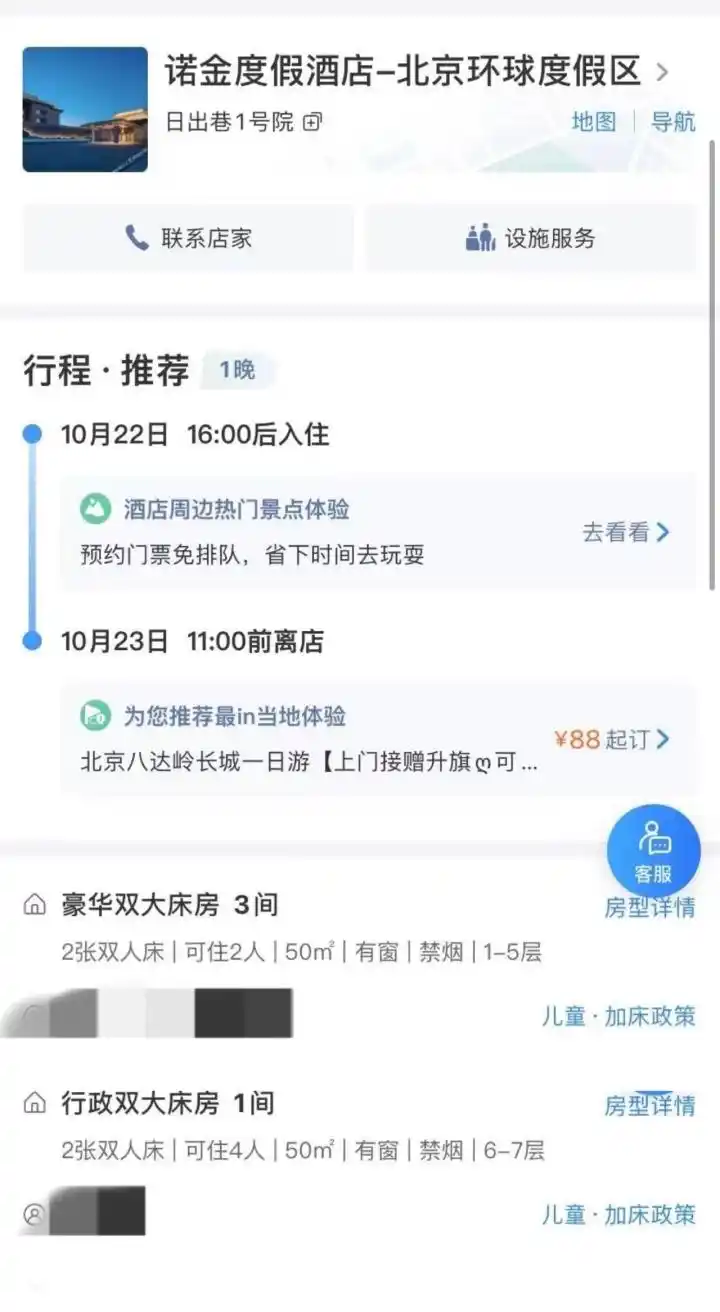Tap the facilities icon beside 设施服务
The height and width of the screenshot is (1312, 720).
pos(480,238)
